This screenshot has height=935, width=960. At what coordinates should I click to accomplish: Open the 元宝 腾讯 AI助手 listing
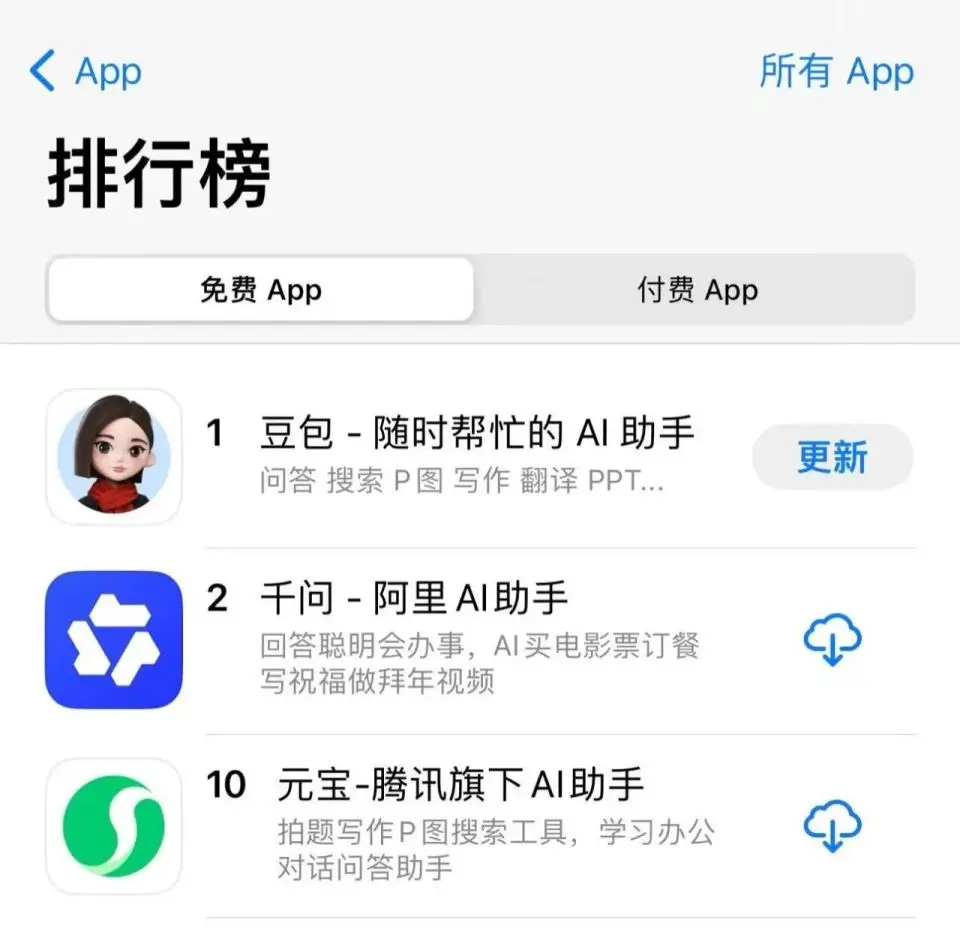coord(480,827)
